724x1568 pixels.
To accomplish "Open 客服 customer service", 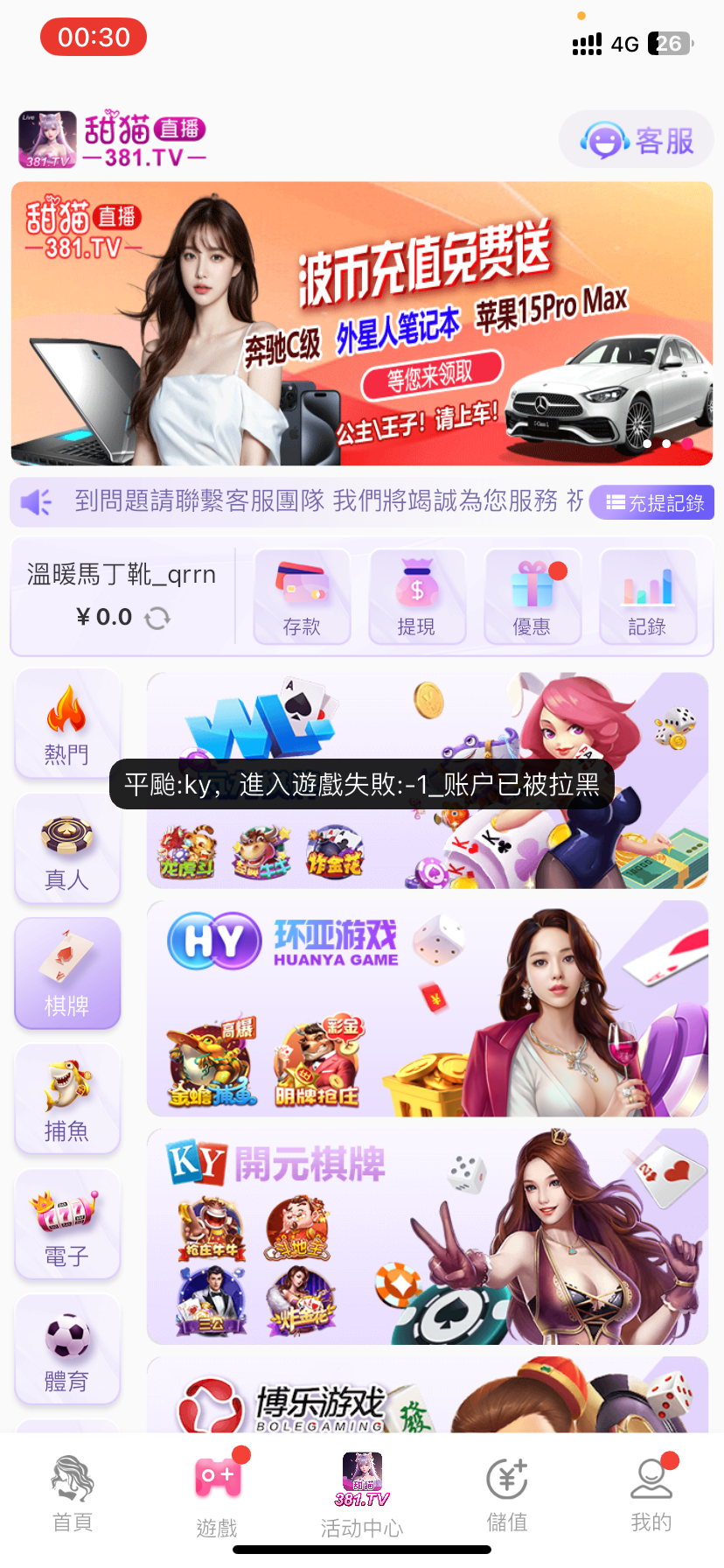I will (637, 140).
